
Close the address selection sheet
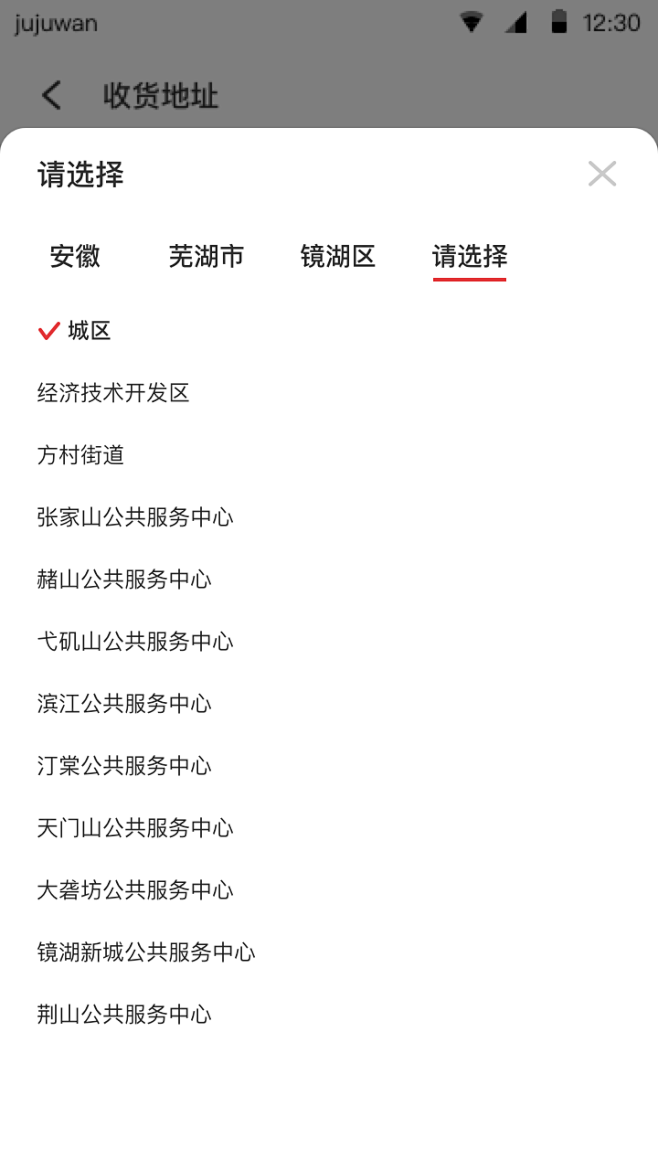tap(602, 174)
